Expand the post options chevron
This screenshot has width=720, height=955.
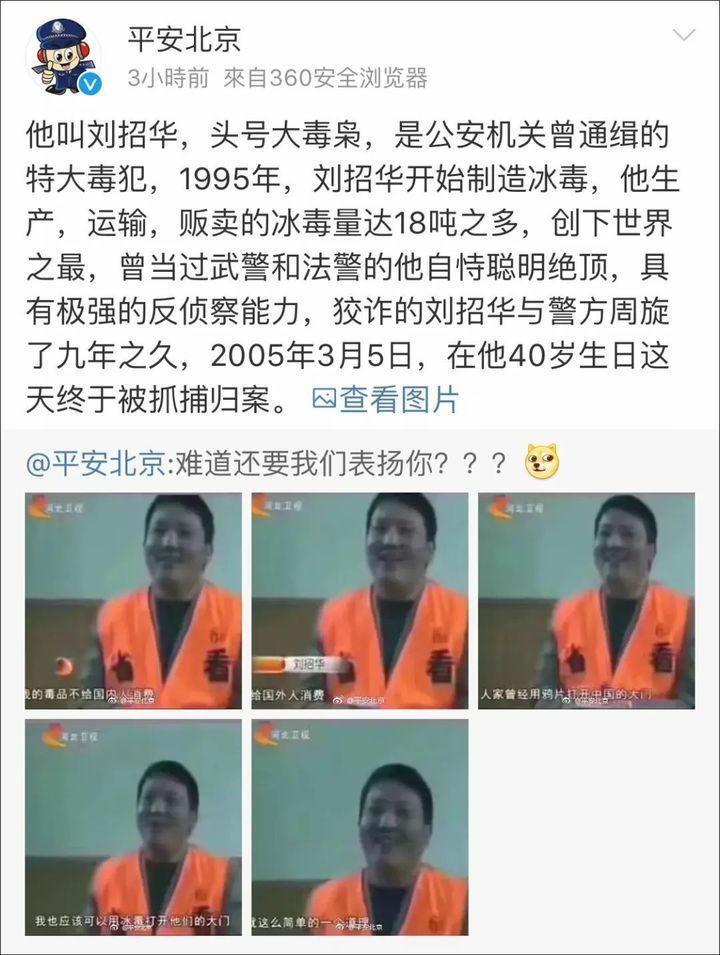tap(684, 37)
